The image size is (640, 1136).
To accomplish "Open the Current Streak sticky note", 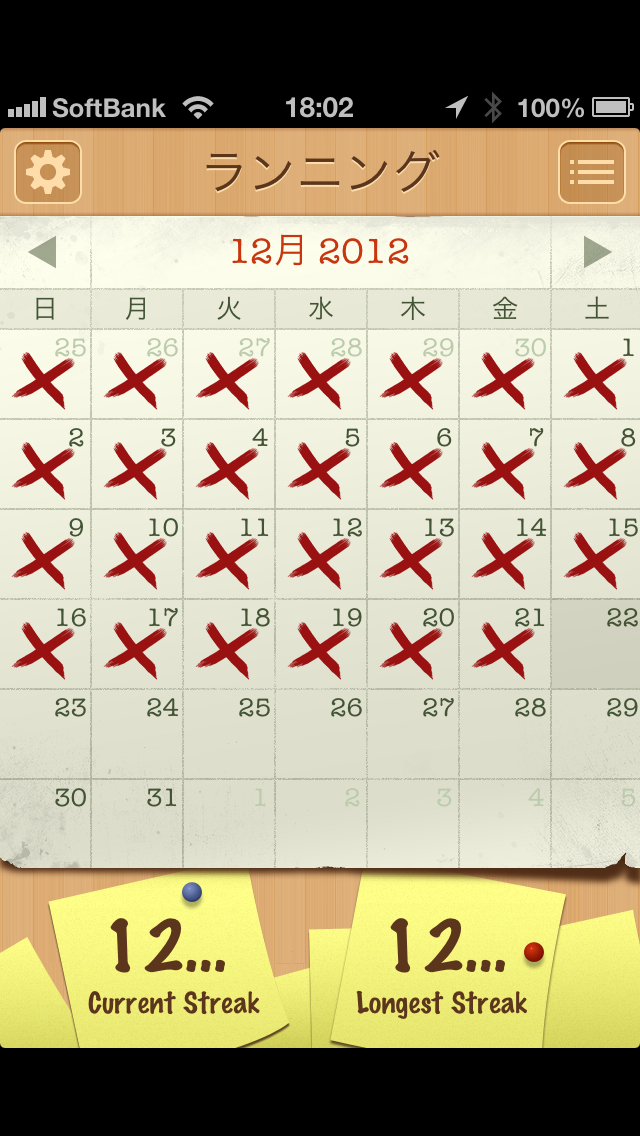I will pyautogui.click(x=170, y=965).
